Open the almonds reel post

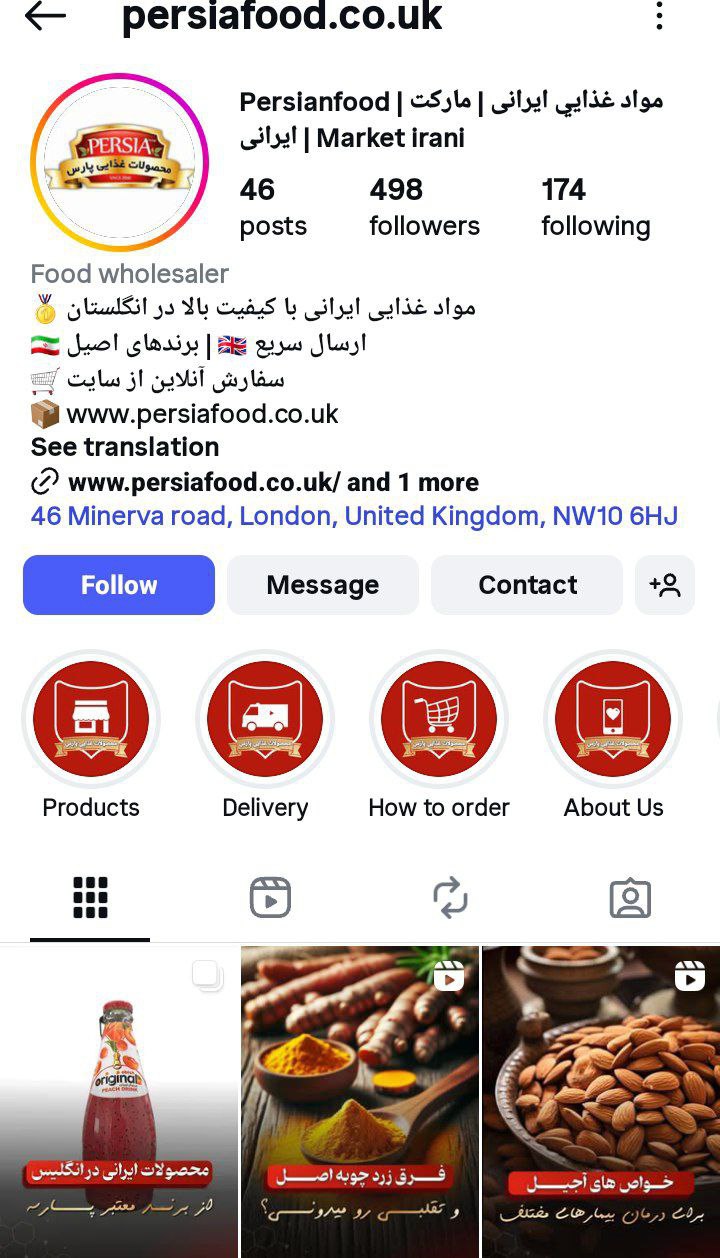tap(600, 1100)
